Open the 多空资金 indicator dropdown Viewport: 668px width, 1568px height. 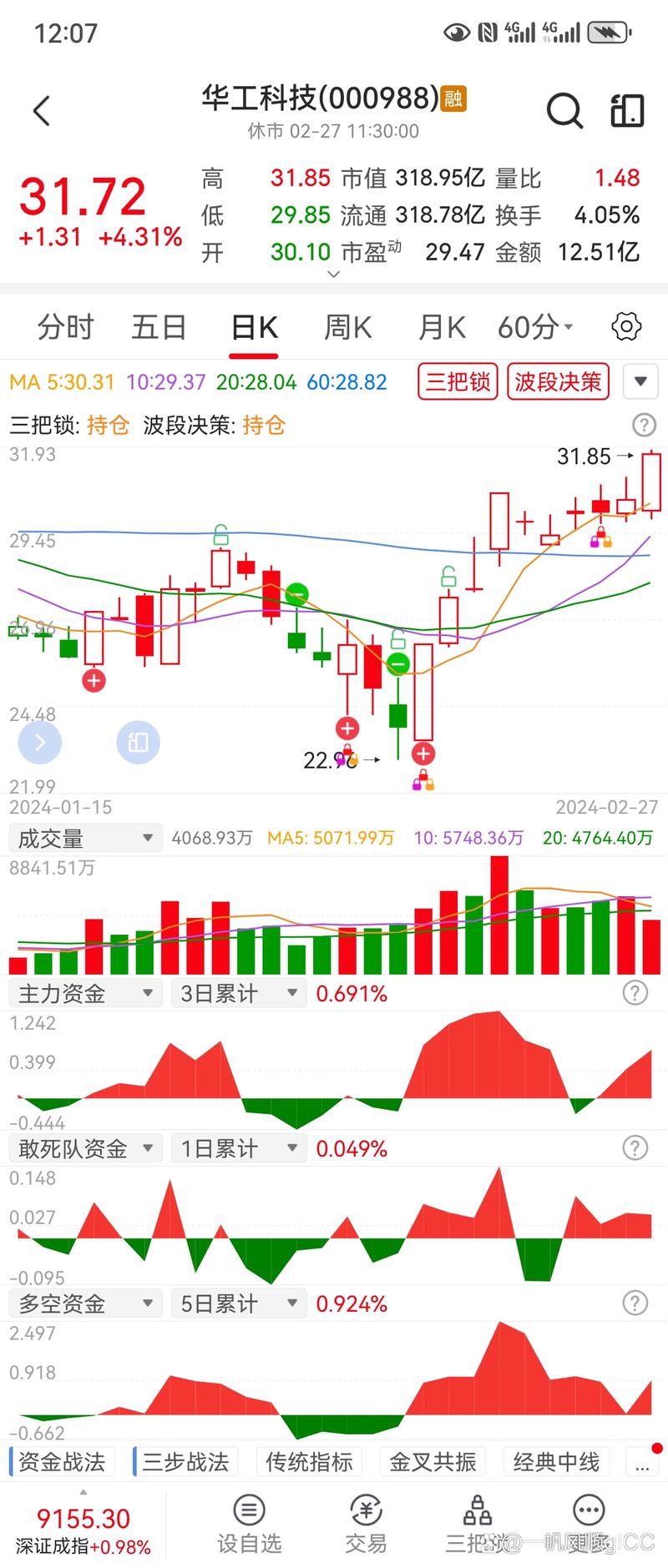coord(84,1303)
